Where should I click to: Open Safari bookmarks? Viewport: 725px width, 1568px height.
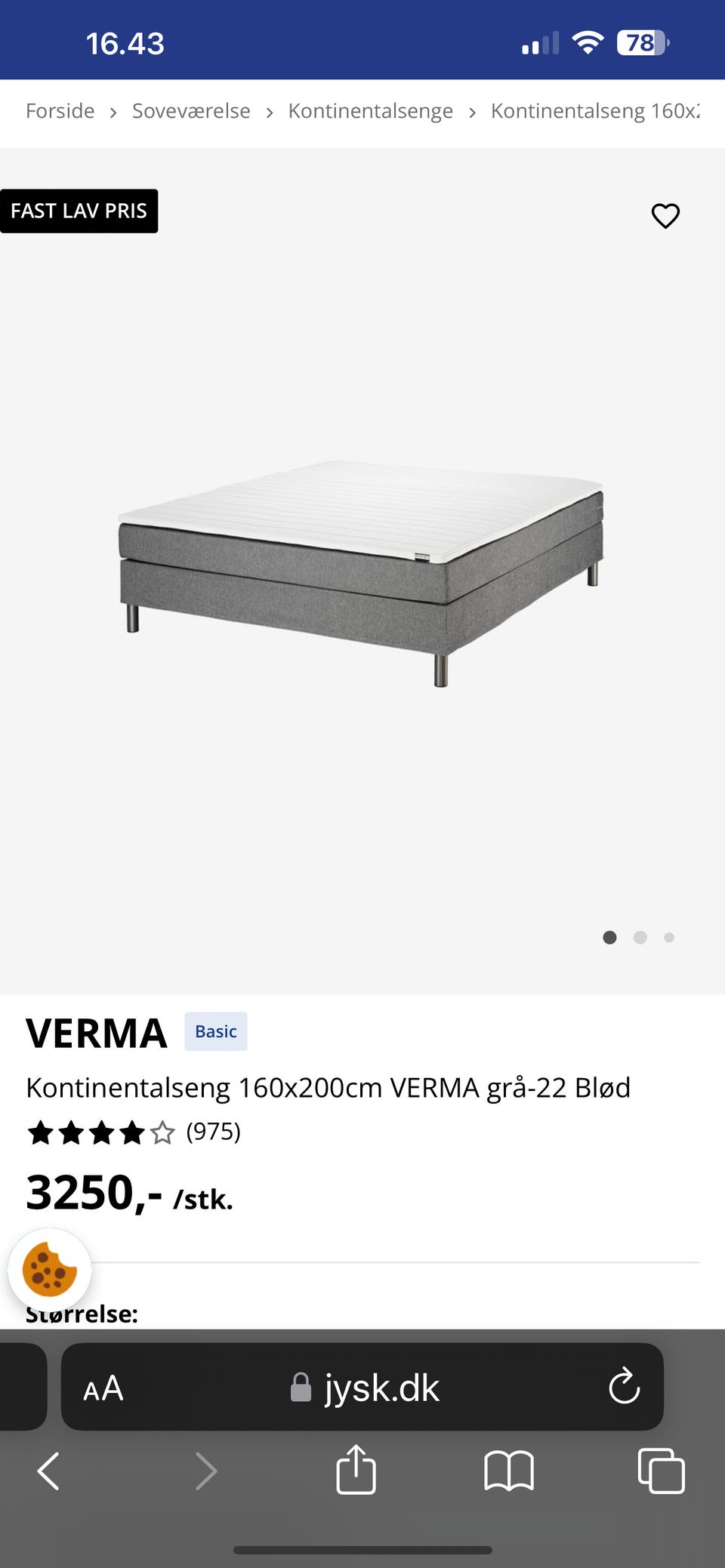[x=508, y=1471]
